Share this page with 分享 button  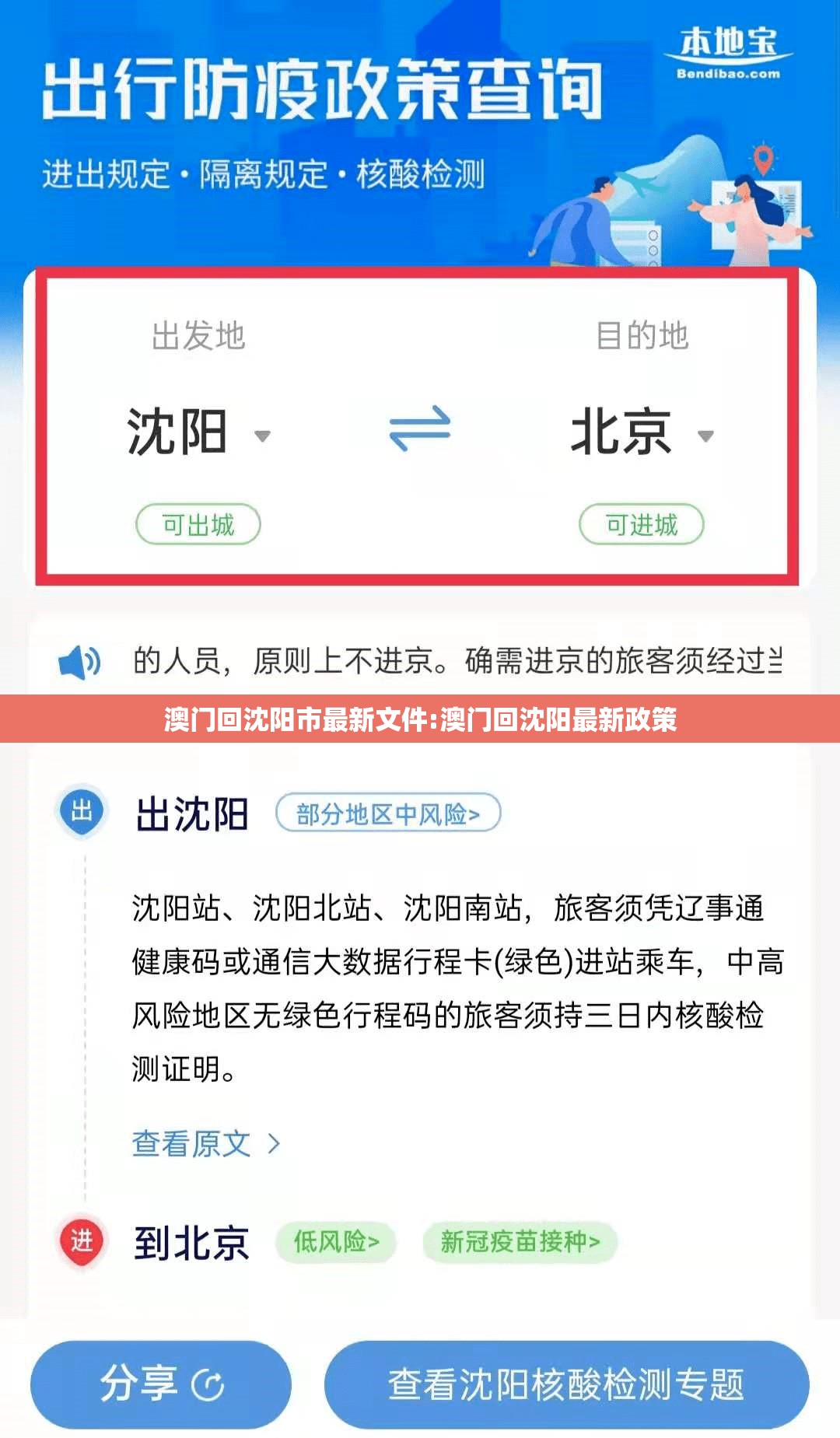[161, 1384]
